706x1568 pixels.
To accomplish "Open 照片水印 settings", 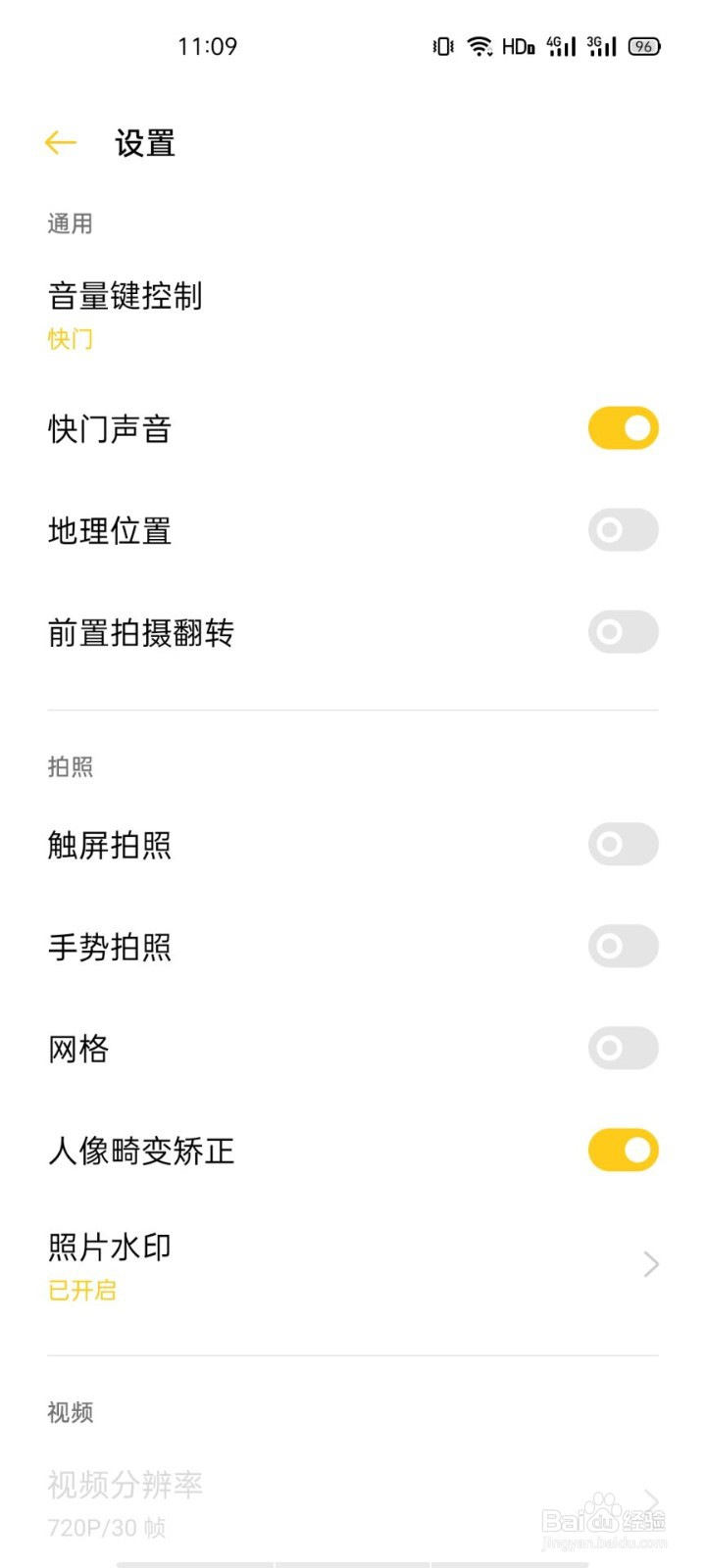I will coord(353,1264).
